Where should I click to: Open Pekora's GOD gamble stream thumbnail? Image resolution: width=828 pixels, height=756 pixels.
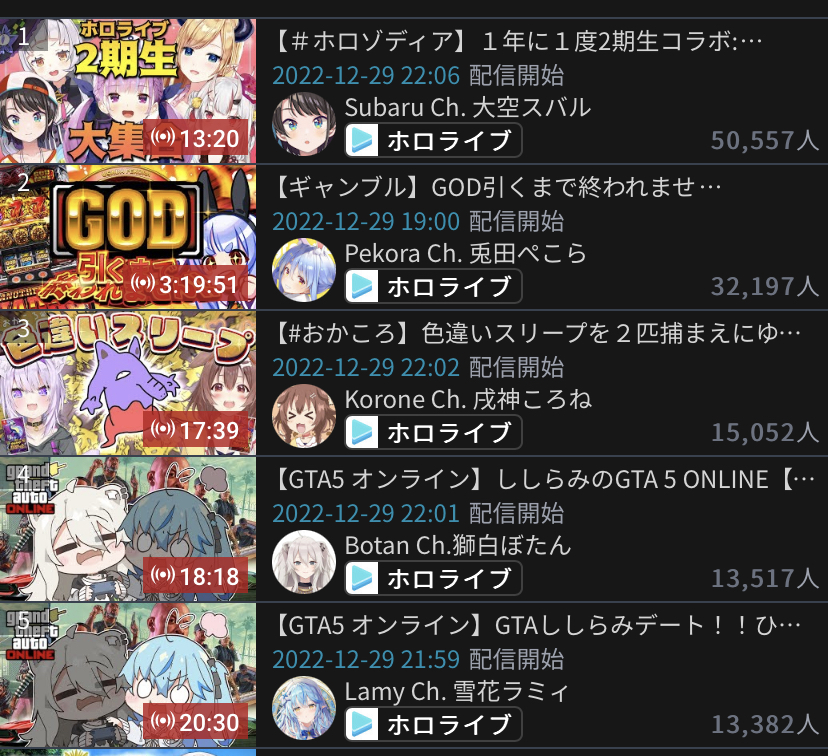pos(128,237)
